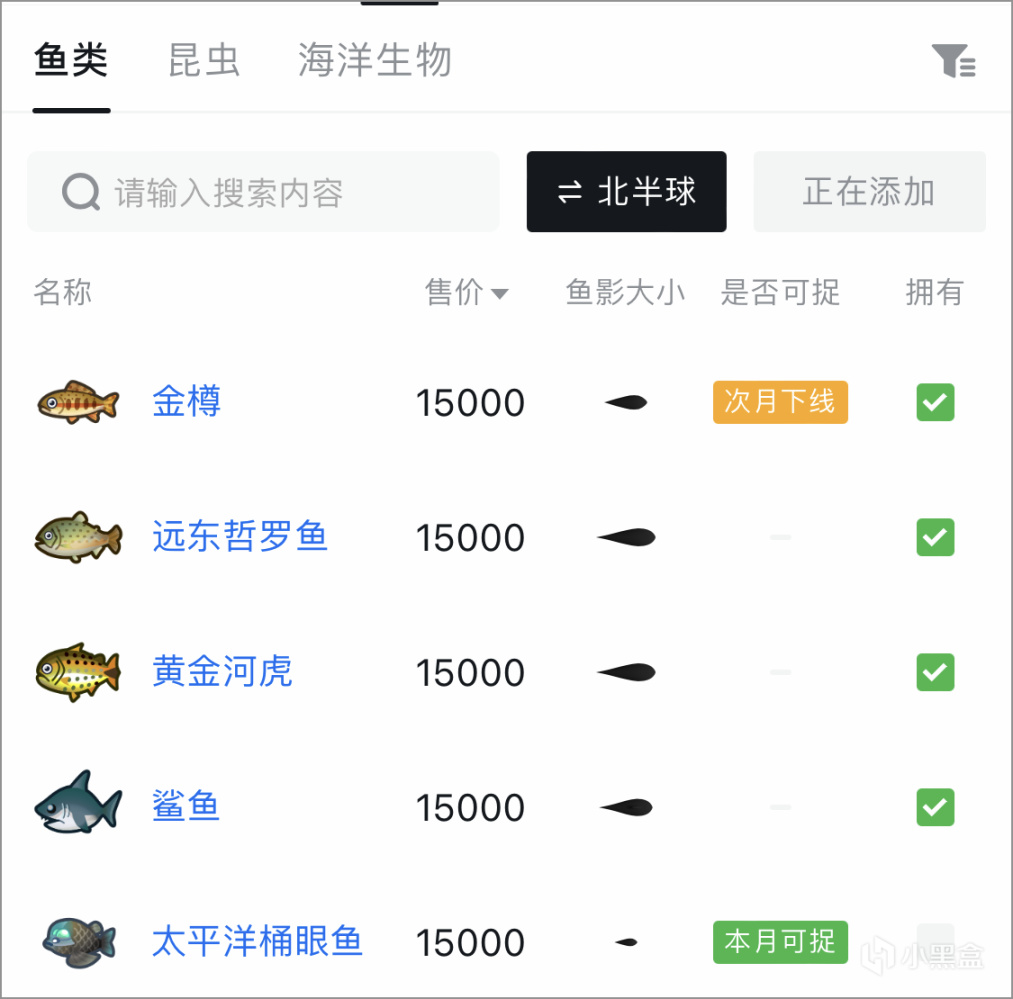
Task: View the 鲨鱼 entry
Action: pyautogui.click(x=186, y=807)
